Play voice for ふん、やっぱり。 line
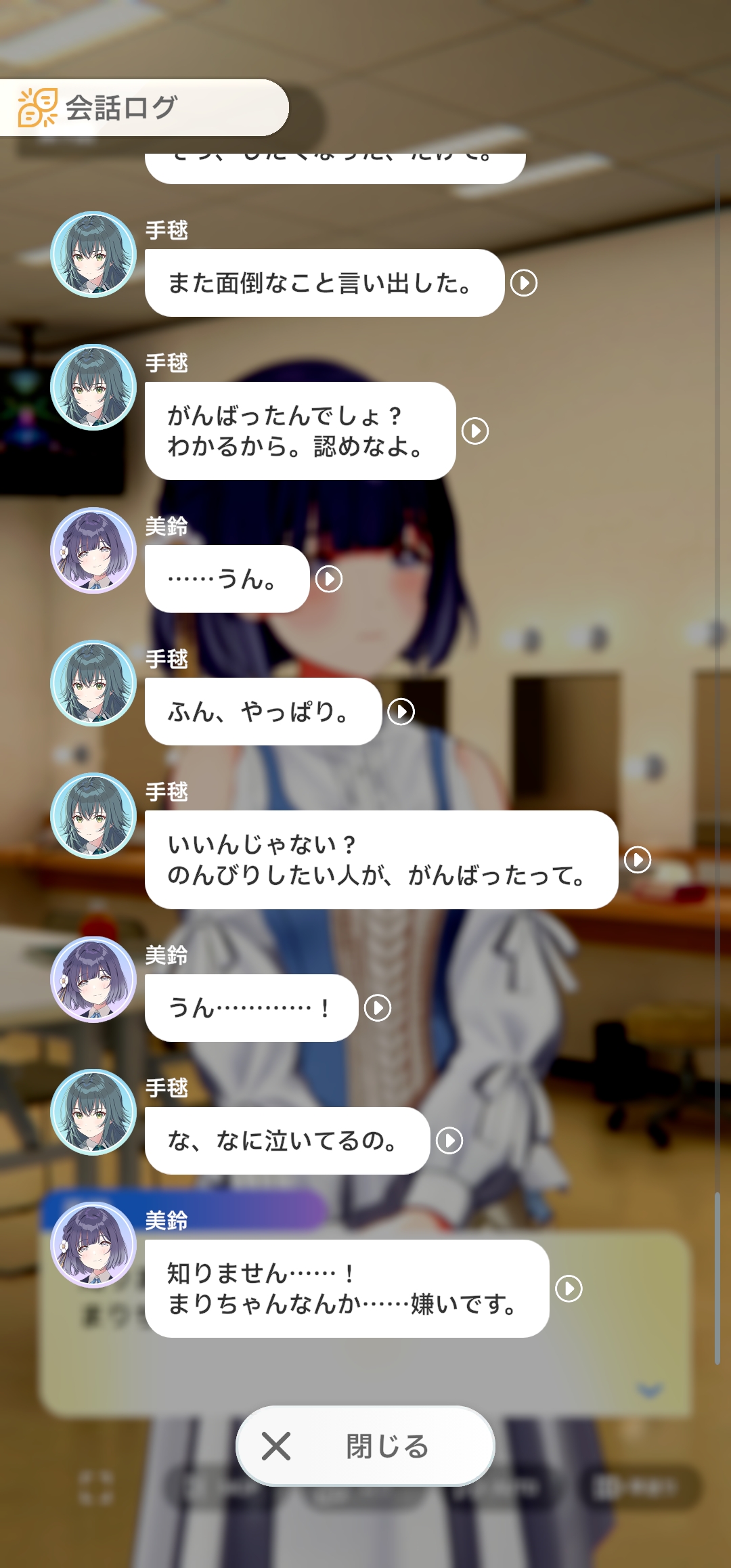The image size is (731, 1568). (401, 712)
